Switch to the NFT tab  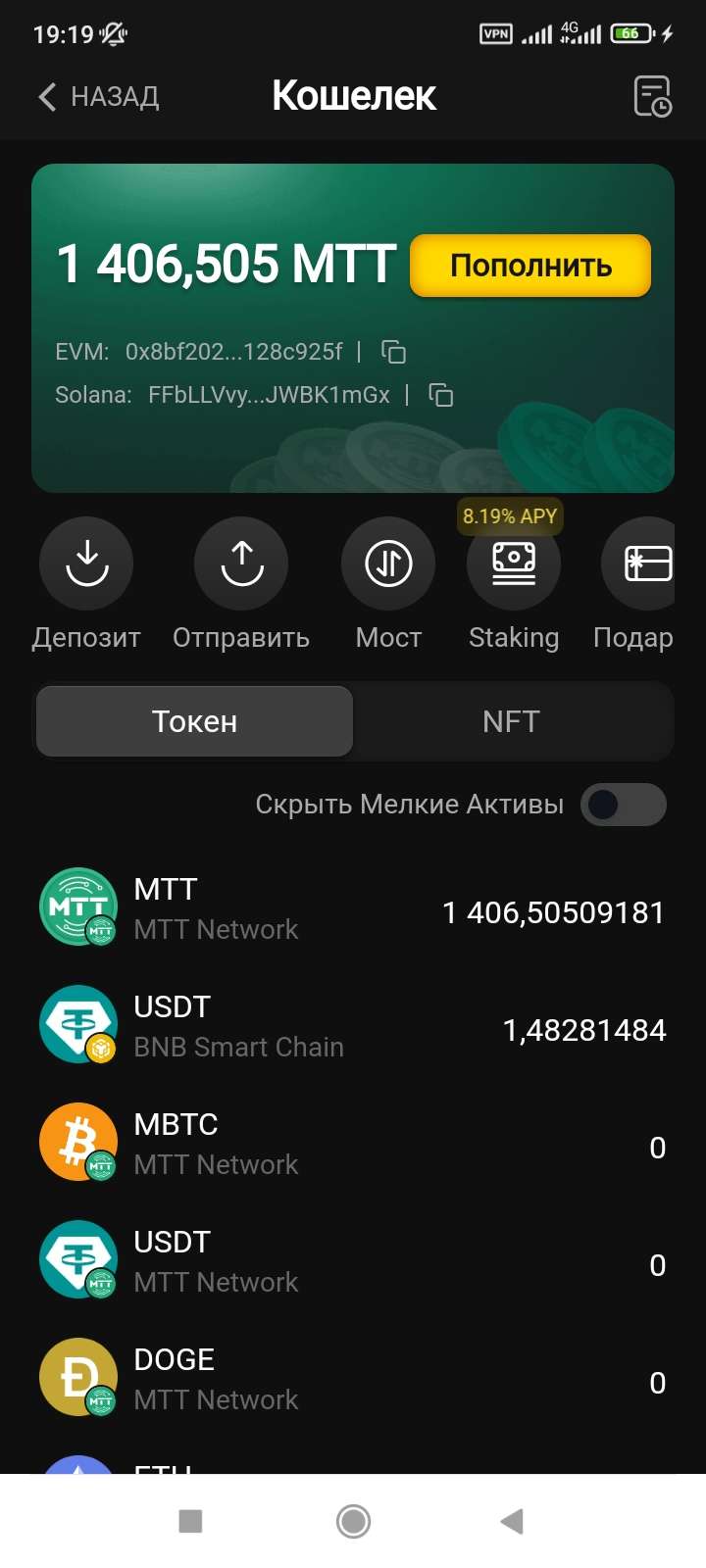click(x=511, y=721)
